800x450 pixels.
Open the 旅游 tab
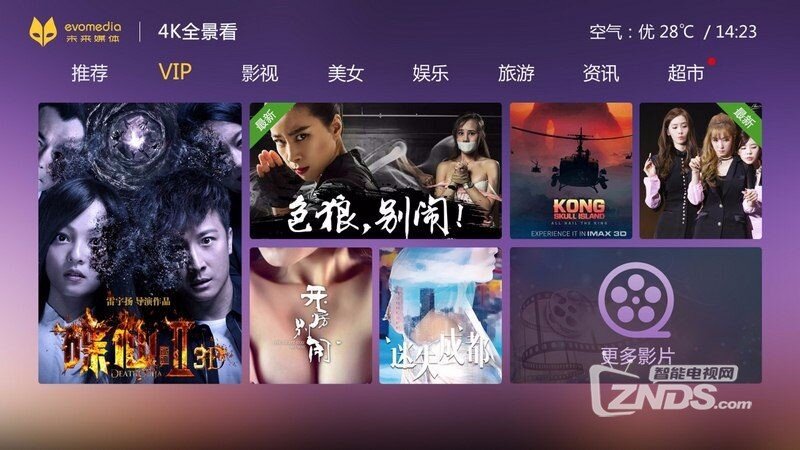516,73
